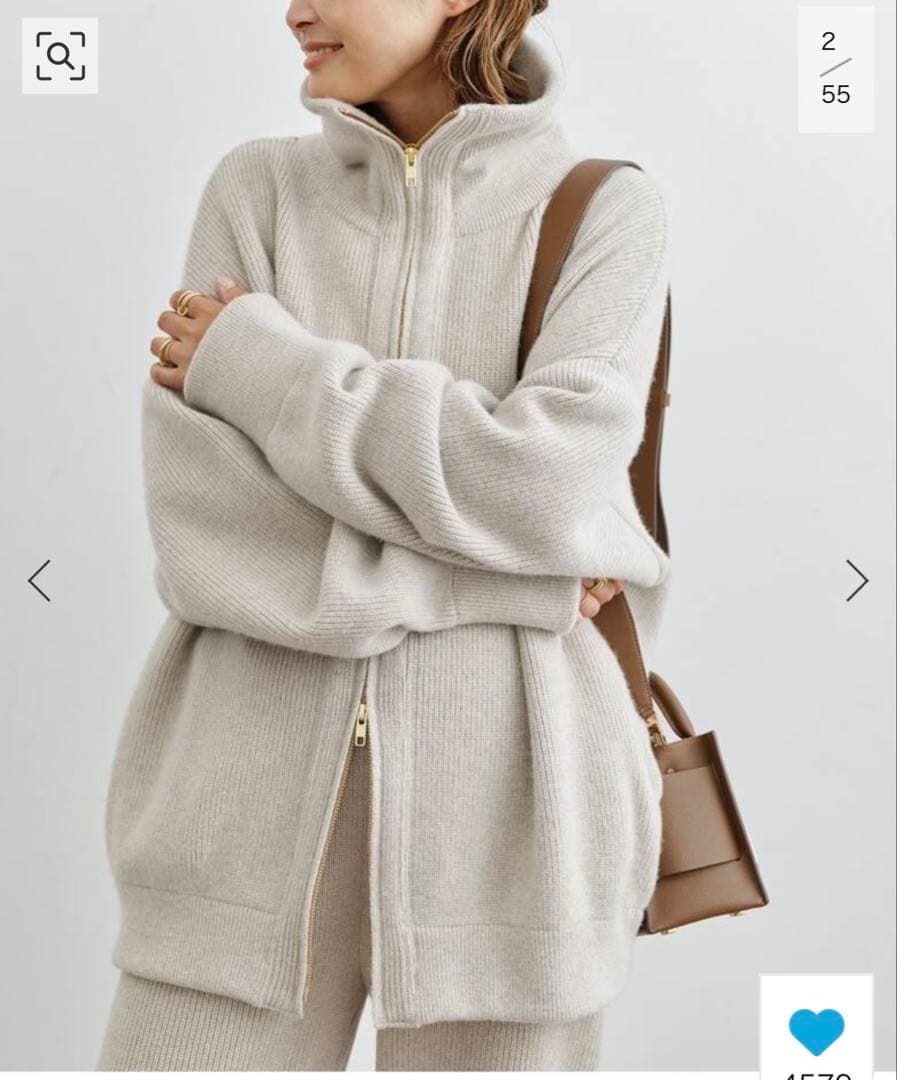Screen dimensions: 897x1080
Task: Advance to the next product photo
Action: point(857,580)
